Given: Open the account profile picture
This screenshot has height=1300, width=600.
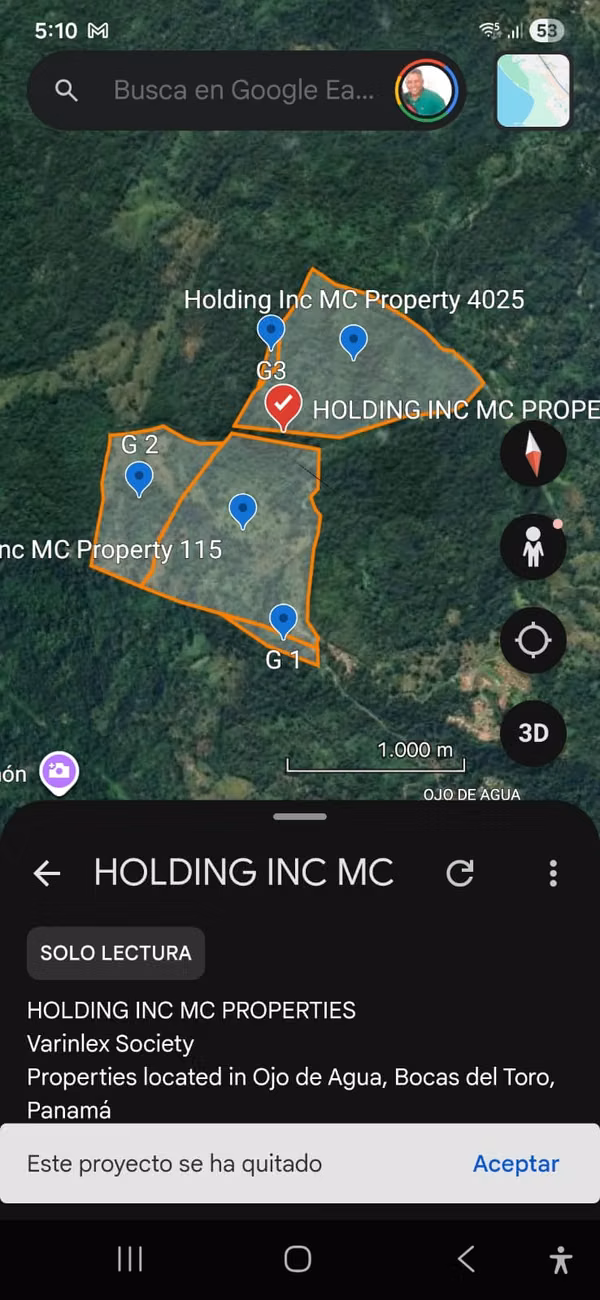Looking at the screenshot, I should (427, 91).
